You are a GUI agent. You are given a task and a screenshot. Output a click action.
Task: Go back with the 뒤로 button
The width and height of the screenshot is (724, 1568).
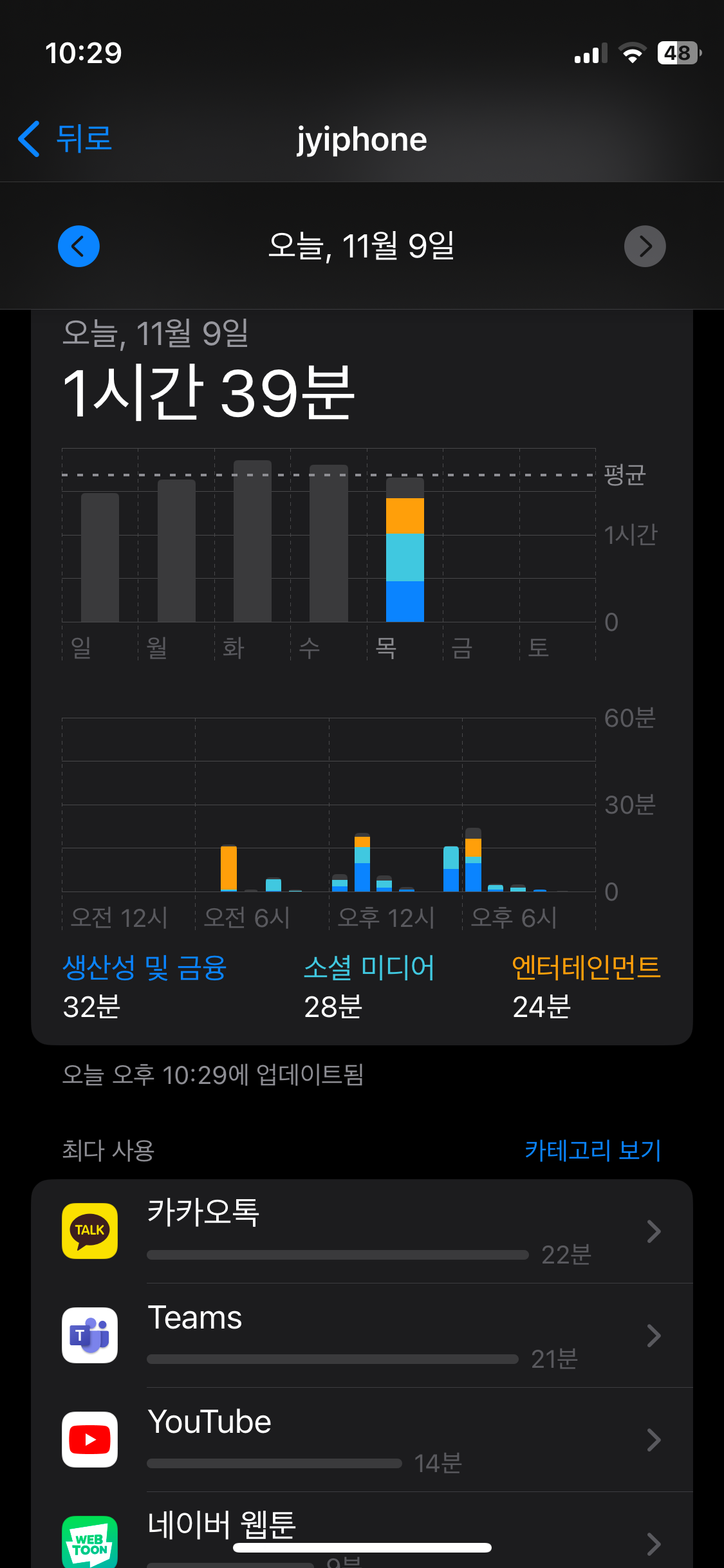[65, 138]
